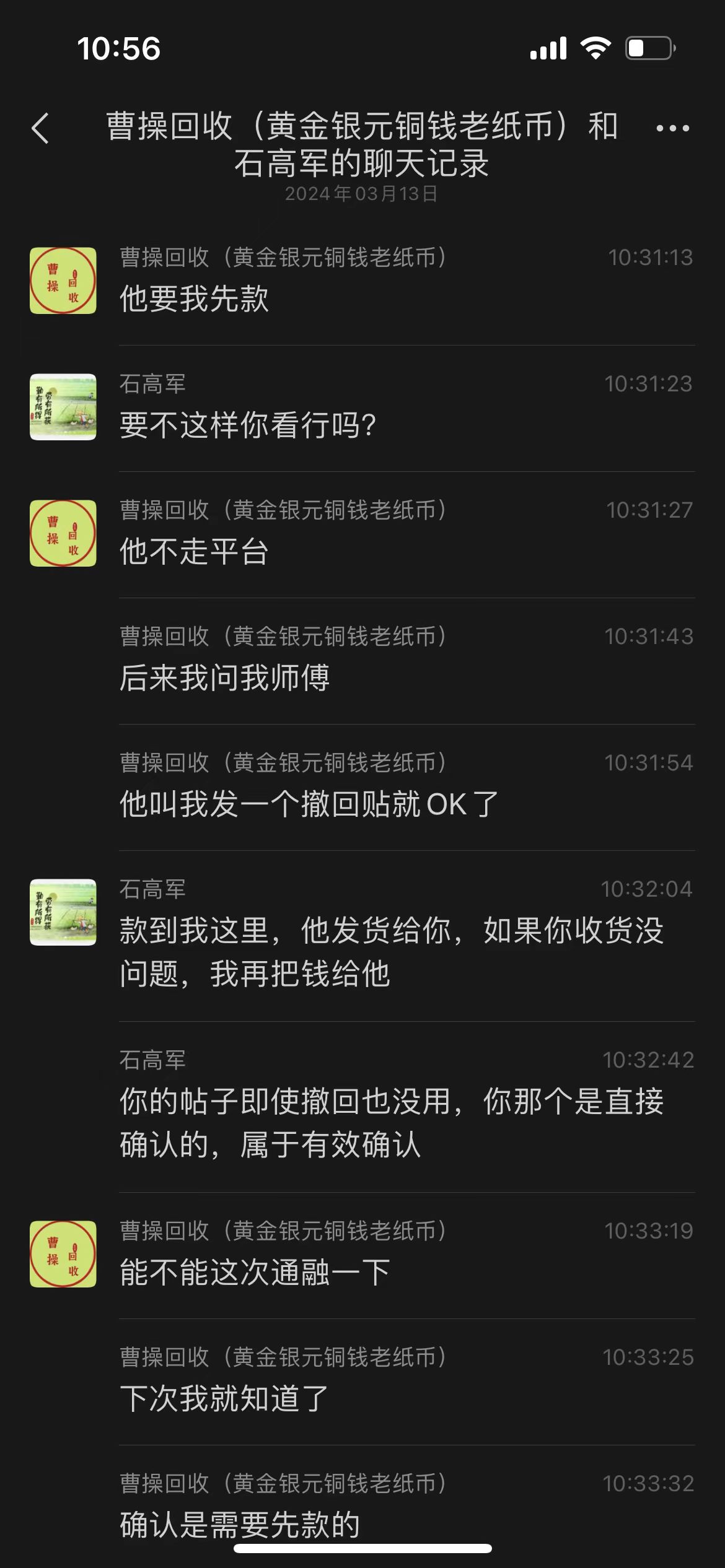This screenshot has height=1568, width=725.
Task: Tap 石高军 avatar beside 要不这样你看行吗
Action: coord(63,407)
